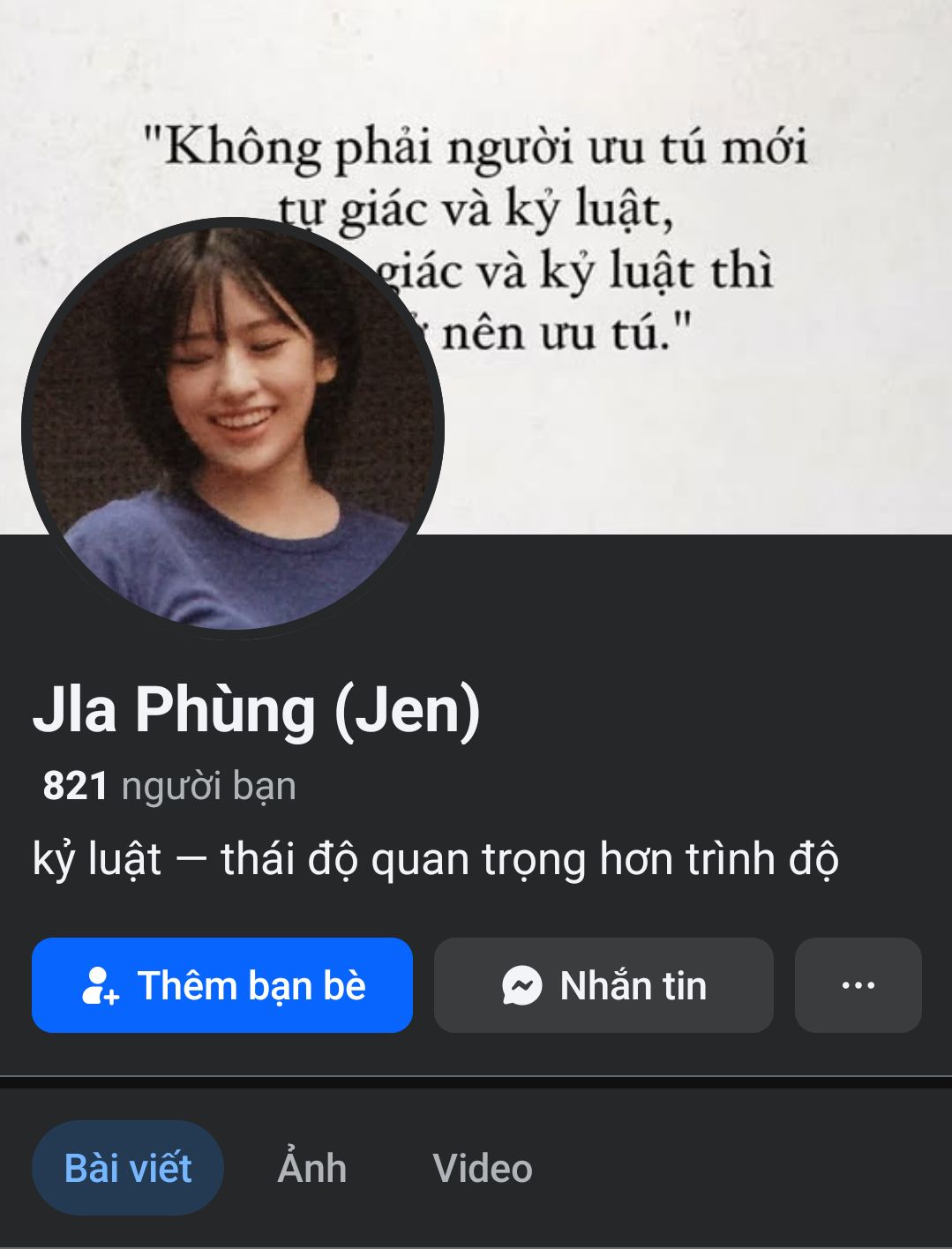Viewport: 952px width, 1249px height.
Task: Open Nhắn tin to message this profile
Action: (603, 985)
